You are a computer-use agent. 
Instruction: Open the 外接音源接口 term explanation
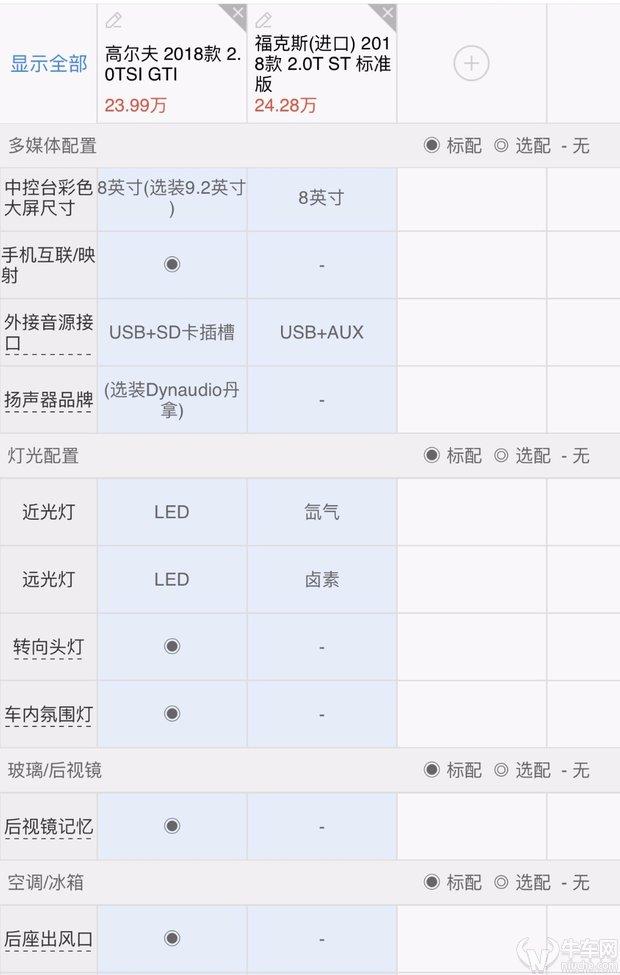(x=48, y=332)
